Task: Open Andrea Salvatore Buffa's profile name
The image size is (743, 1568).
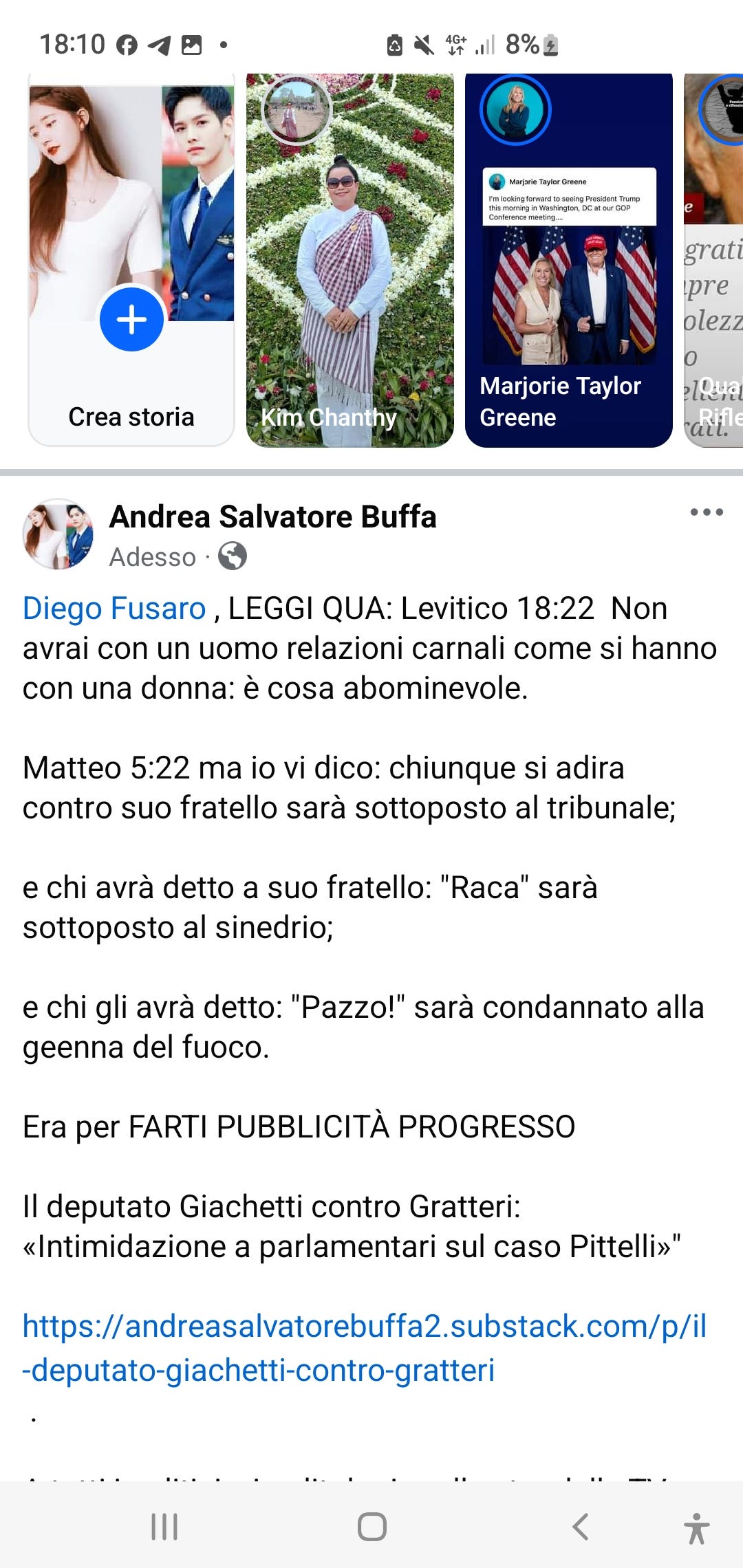Action: pos(272,516)
